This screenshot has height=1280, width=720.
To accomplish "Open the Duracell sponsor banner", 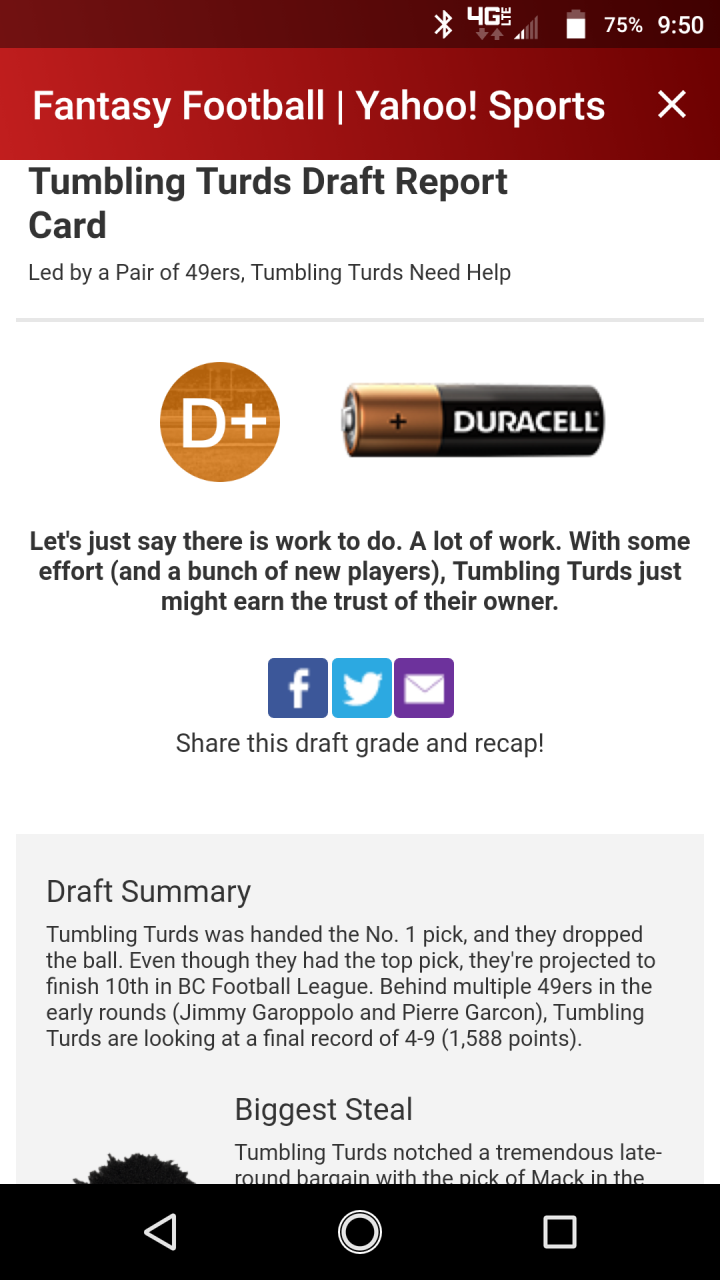I will (x=473, y=421).
